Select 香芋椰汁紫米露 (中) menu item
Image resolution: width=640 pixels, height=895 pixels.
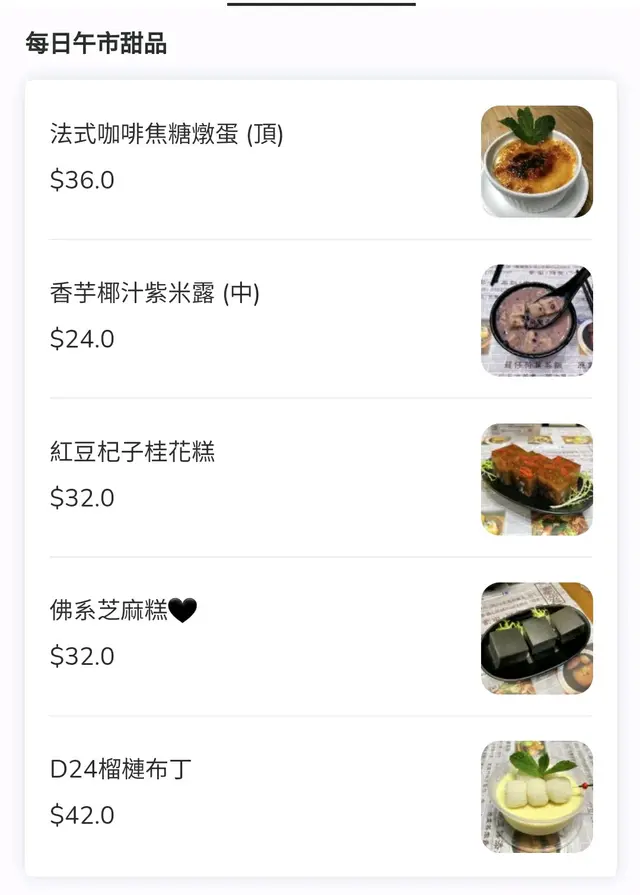(x=155, y=293)
